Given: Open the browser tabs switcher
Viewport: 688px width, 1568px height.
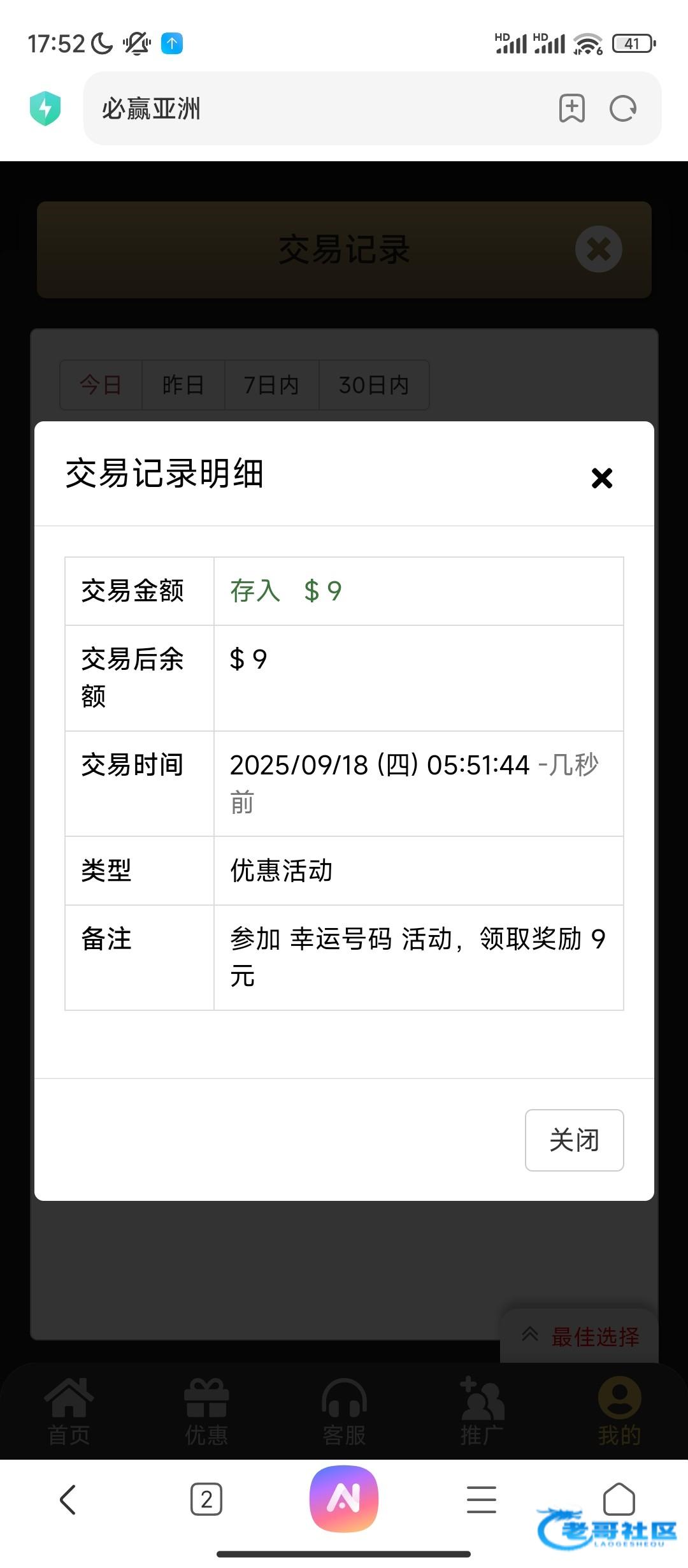Looking at the screenshot, I should coord(206,1499).
